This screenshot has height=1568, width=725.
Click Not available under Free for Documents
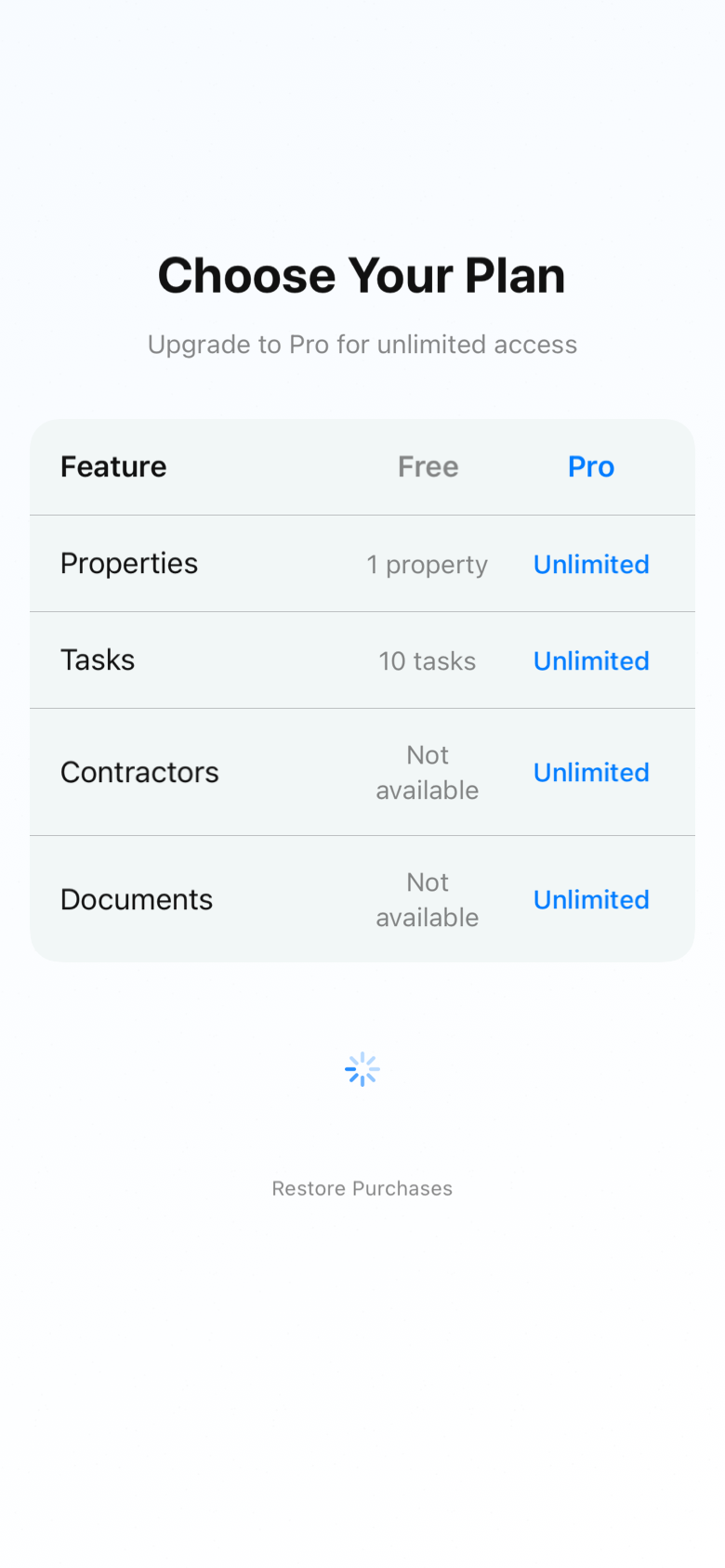point(428,899)
